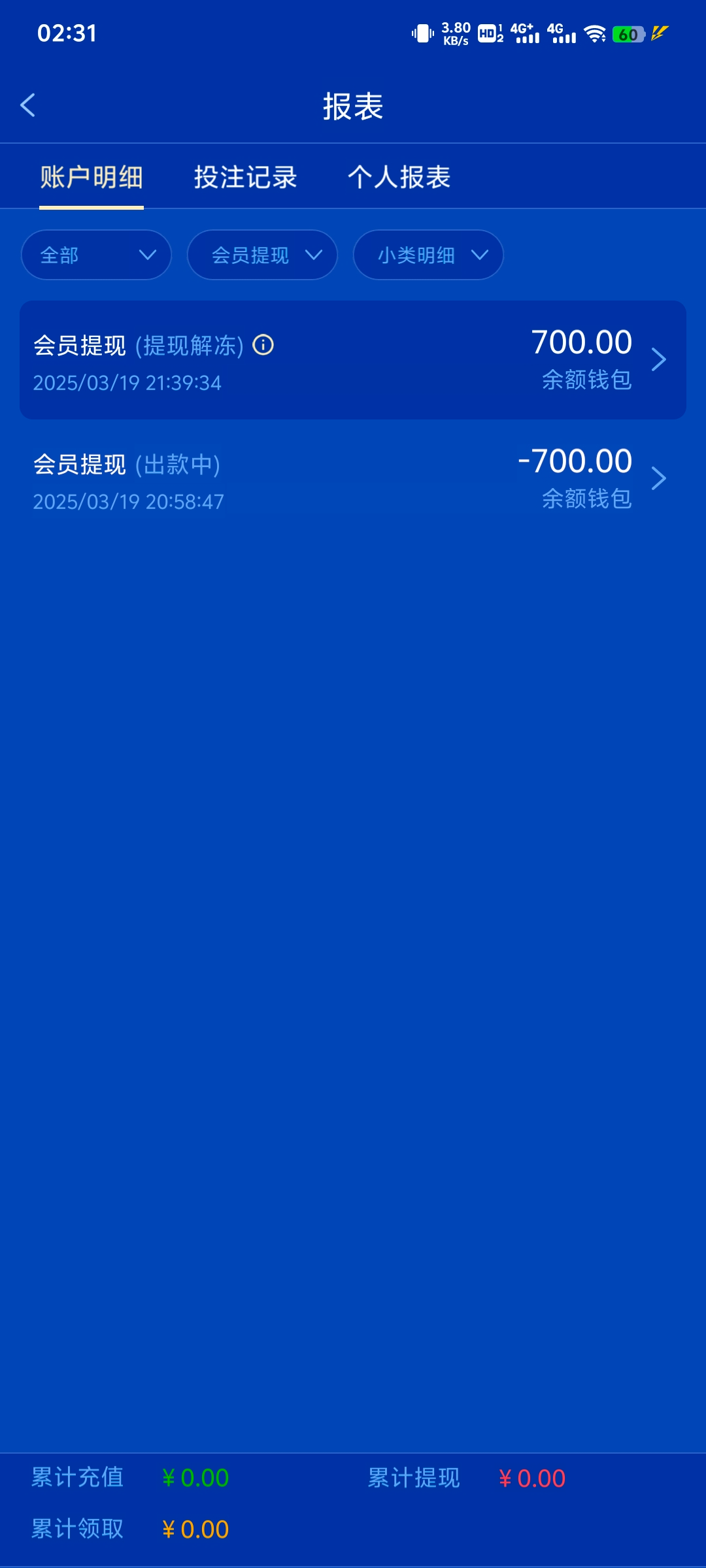Go back from the 报表 page
Screen dimensions: 706x1568
click(x=27, y=105)
